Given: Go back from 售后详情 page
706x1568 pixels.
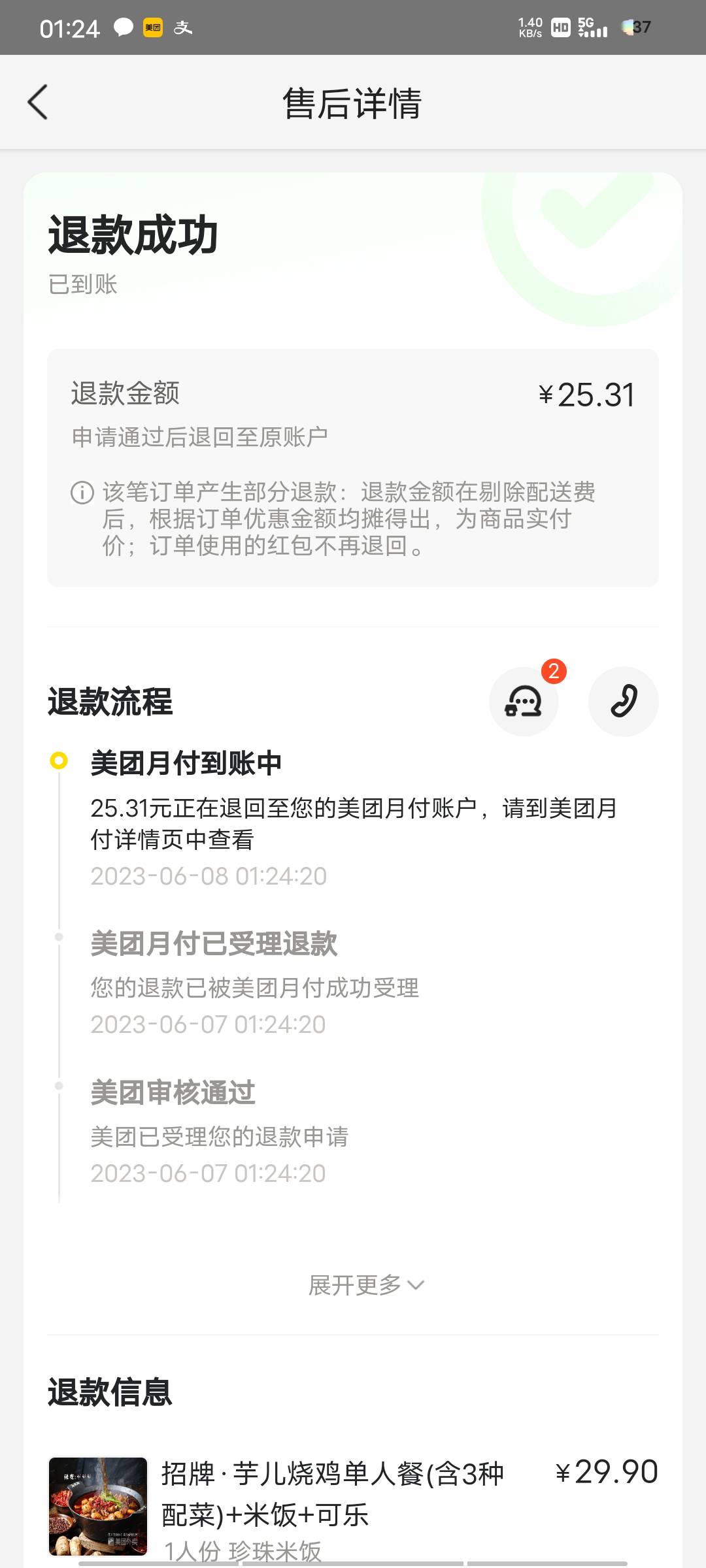Looking at the screenshot, I should pyautogui.click(x=38, y=103).
